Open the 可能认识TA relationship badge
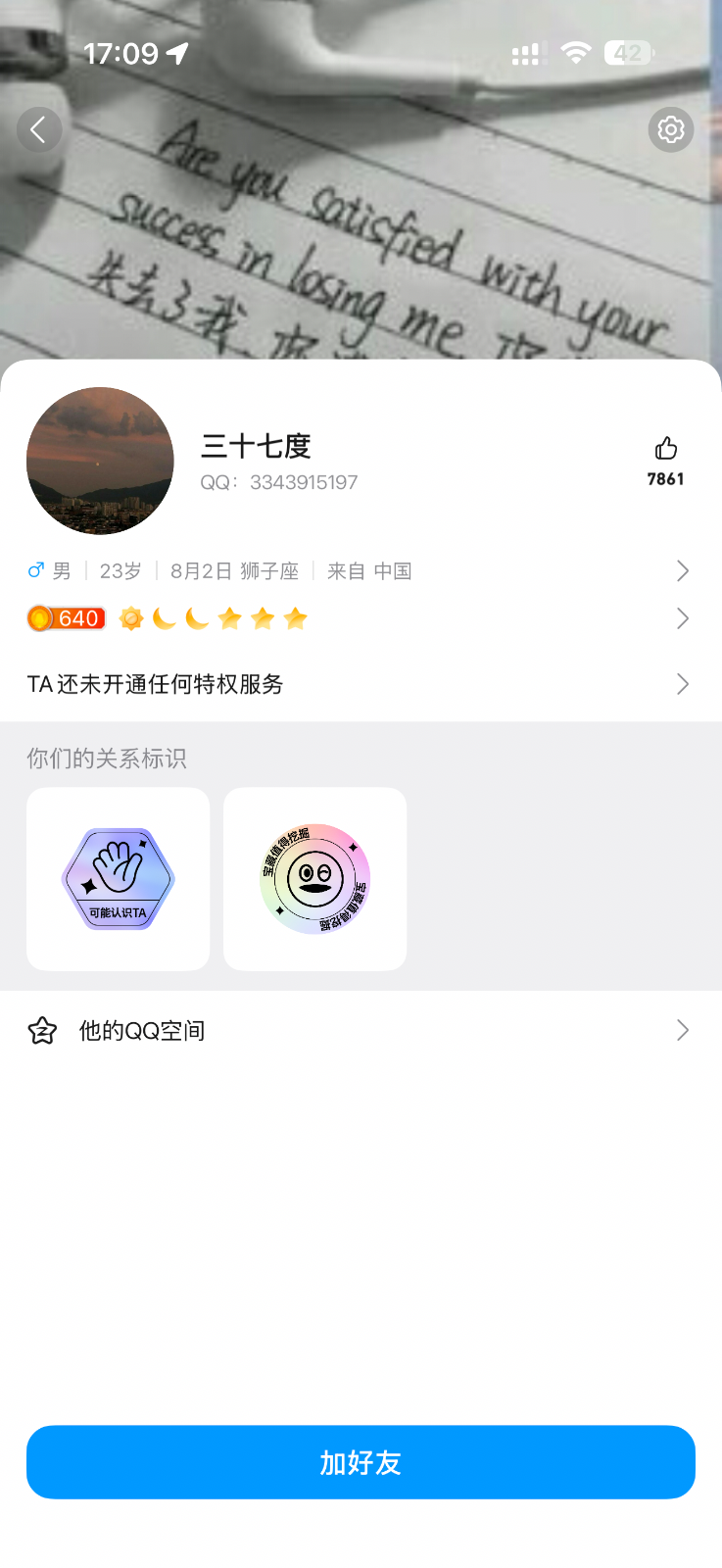The width and height of the screenshot is (722, 1568). coord(118,878)
